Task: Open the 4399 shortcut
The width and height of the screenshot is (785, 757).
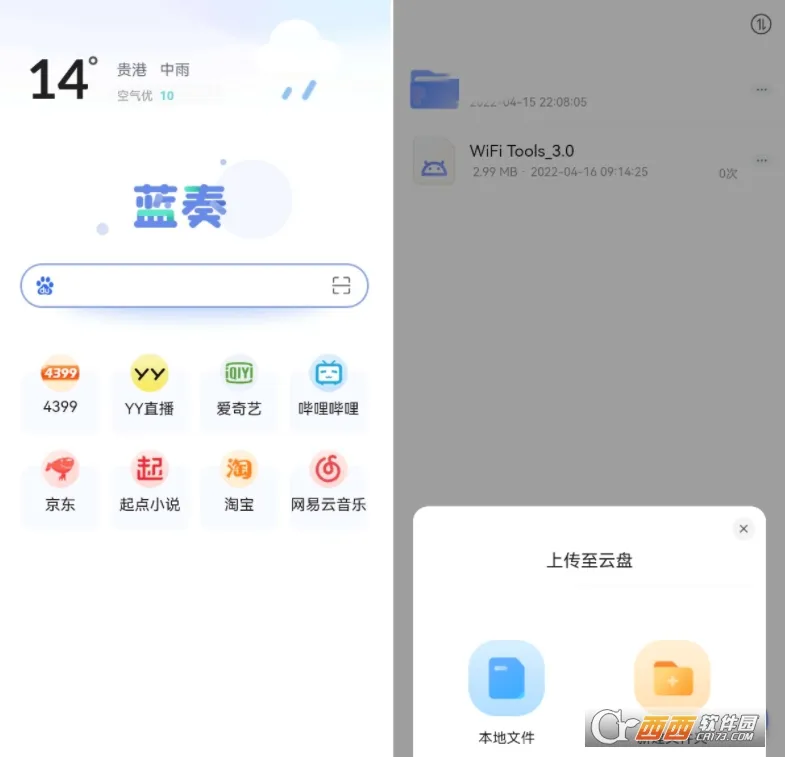Action: pos(60,386)
